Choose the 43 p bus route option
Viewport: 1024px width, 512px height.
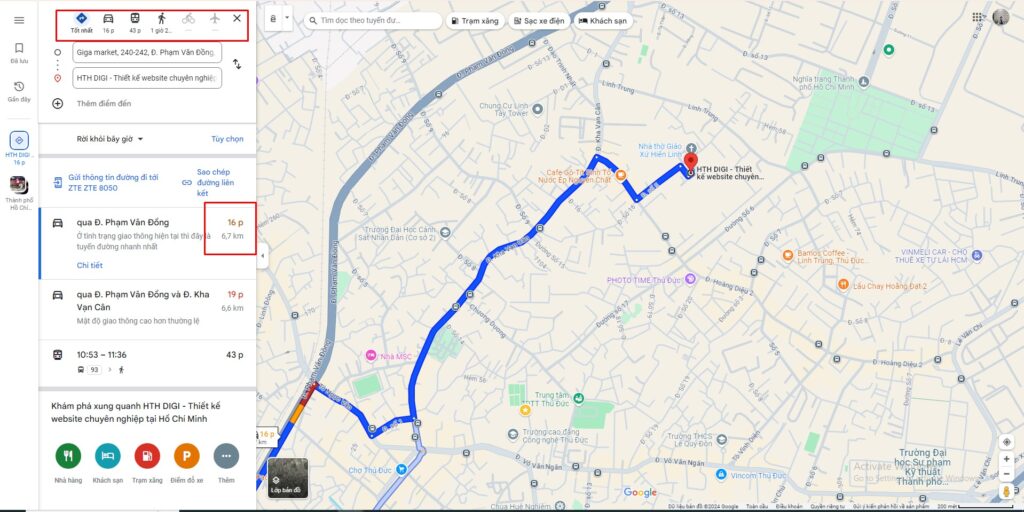pos(146,361)
